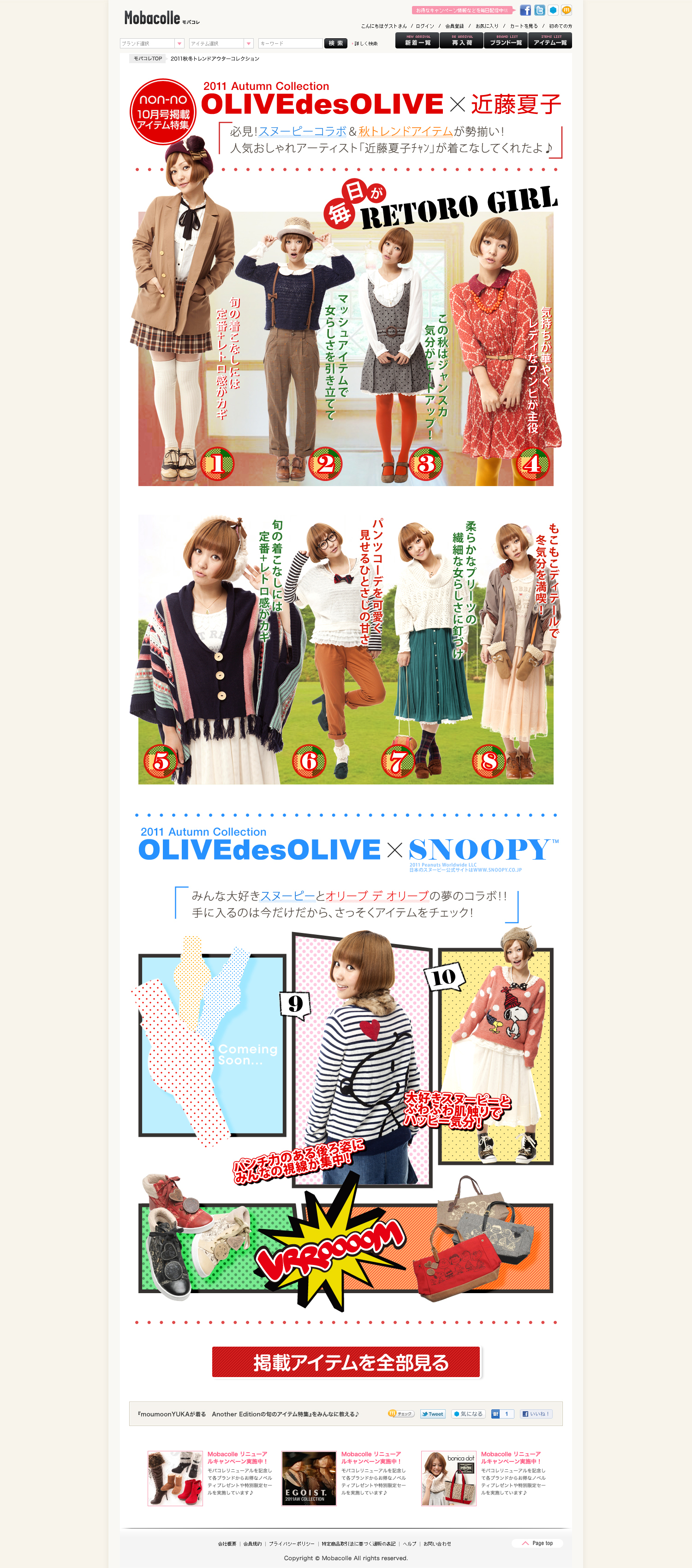Image resolution: width=692 pixels, height=1568 pixels.
Task: Like page with いいね！ button
Action: click(536, 1414)
